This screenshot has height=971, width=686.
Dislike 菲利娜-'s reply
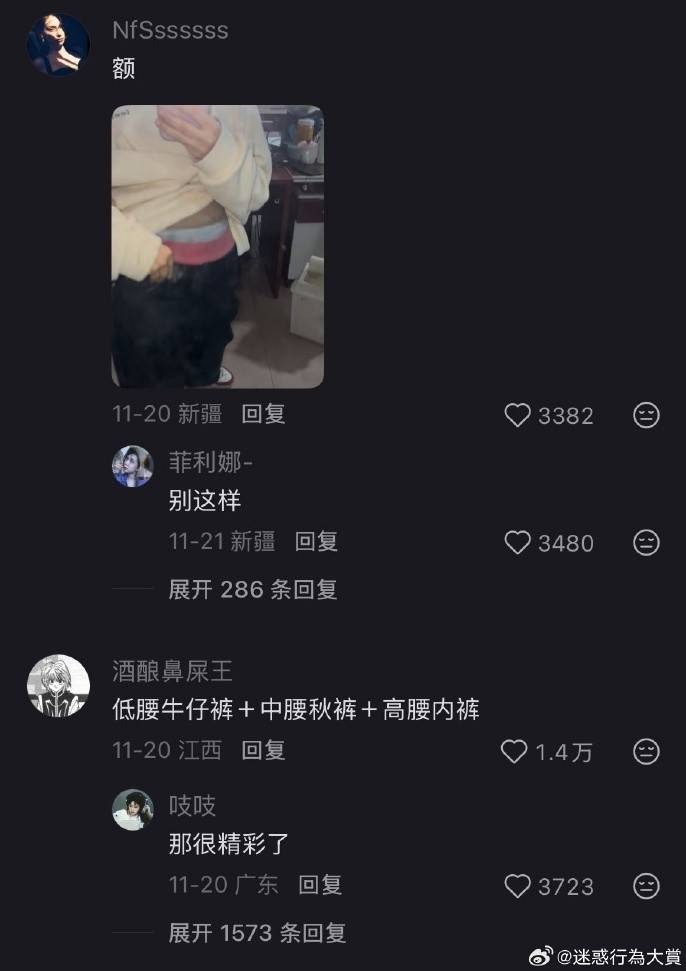(x=647, y=543)
